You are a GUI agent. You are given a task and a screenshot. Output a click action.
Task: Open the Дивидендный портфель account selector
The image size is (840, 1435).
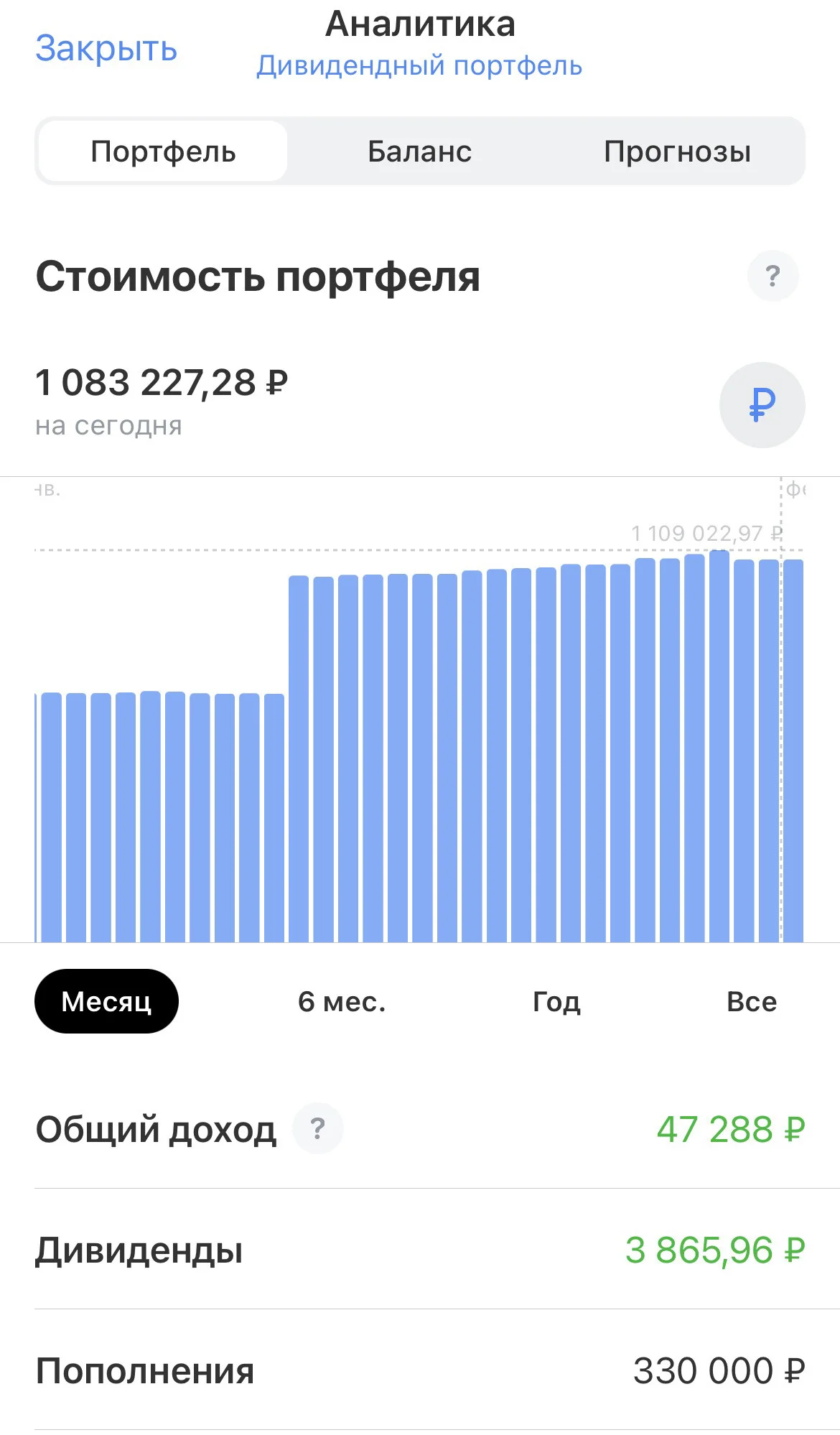(419, 66)
